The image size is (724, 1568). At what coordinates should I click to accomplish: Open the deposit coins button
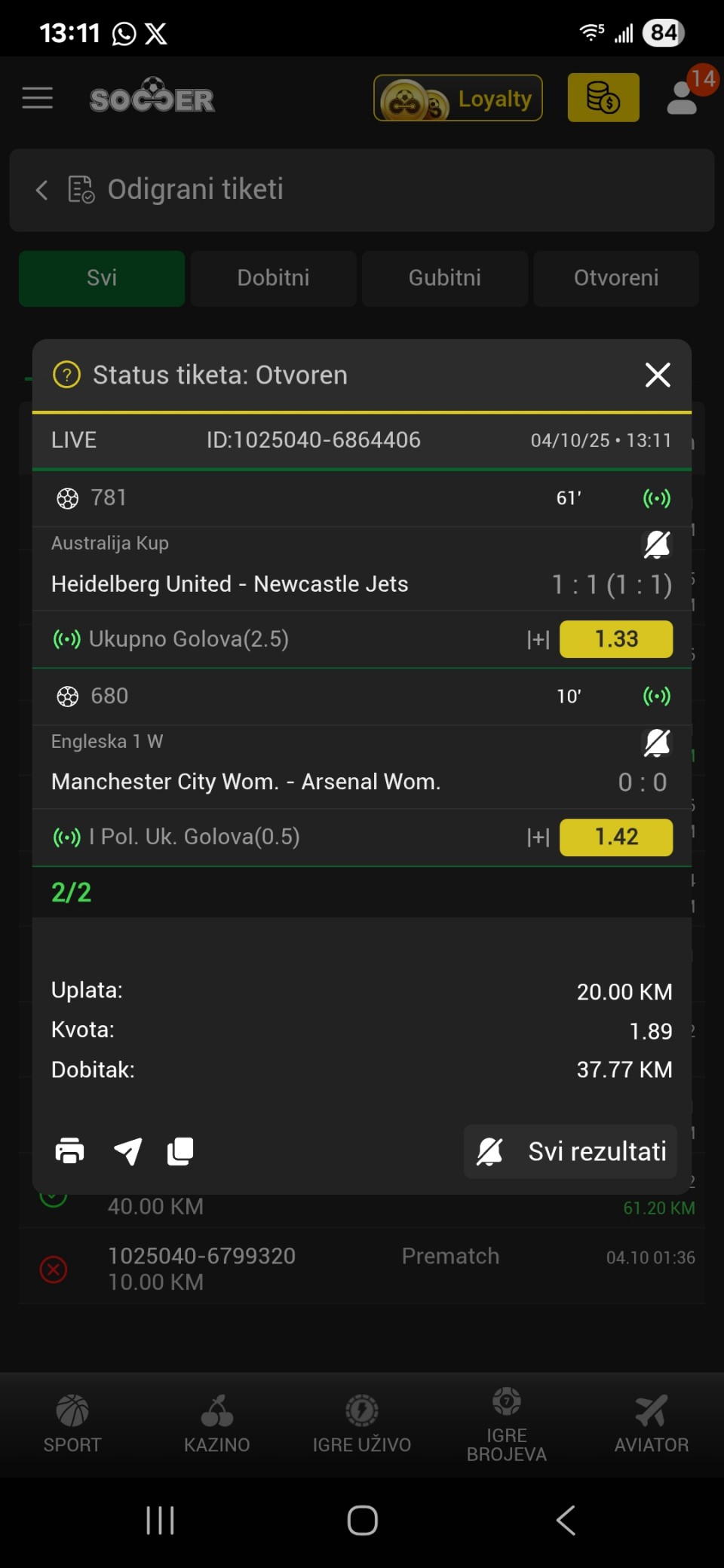tap(603, 98)
